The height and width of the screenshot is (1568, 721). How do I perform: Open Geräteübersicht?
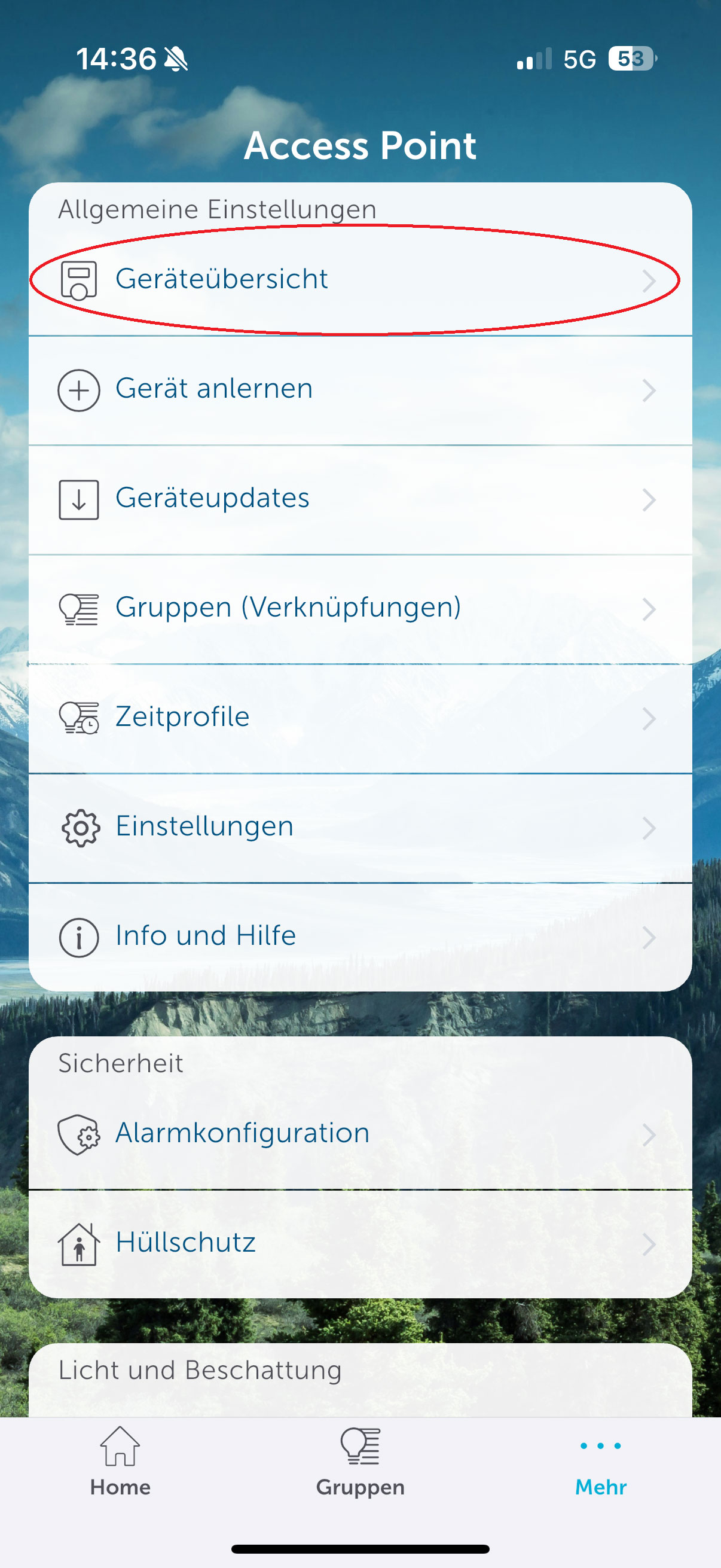pyautogui.click(x=359, y=279)
